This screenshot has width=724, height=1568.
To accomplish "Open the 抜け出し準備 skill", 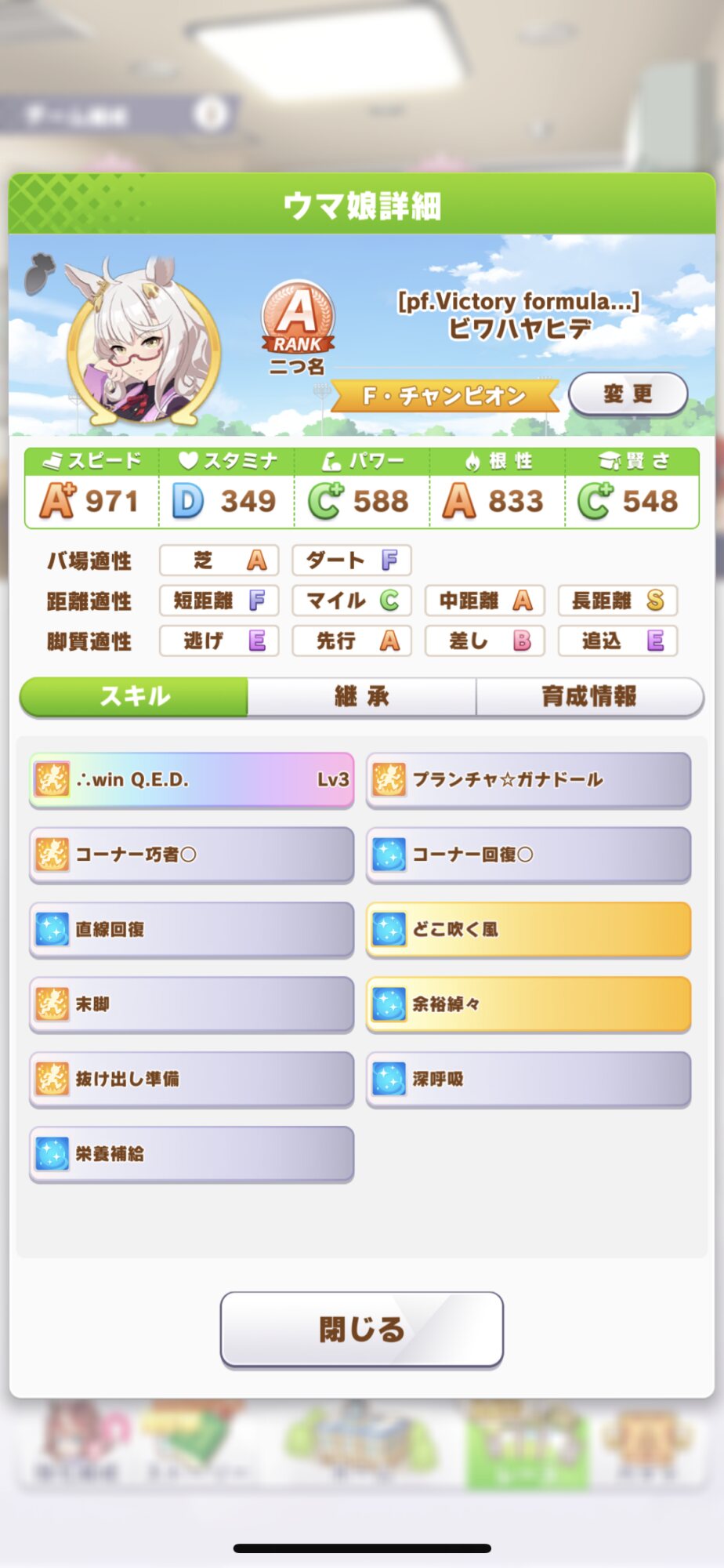I will [191, 1079].
